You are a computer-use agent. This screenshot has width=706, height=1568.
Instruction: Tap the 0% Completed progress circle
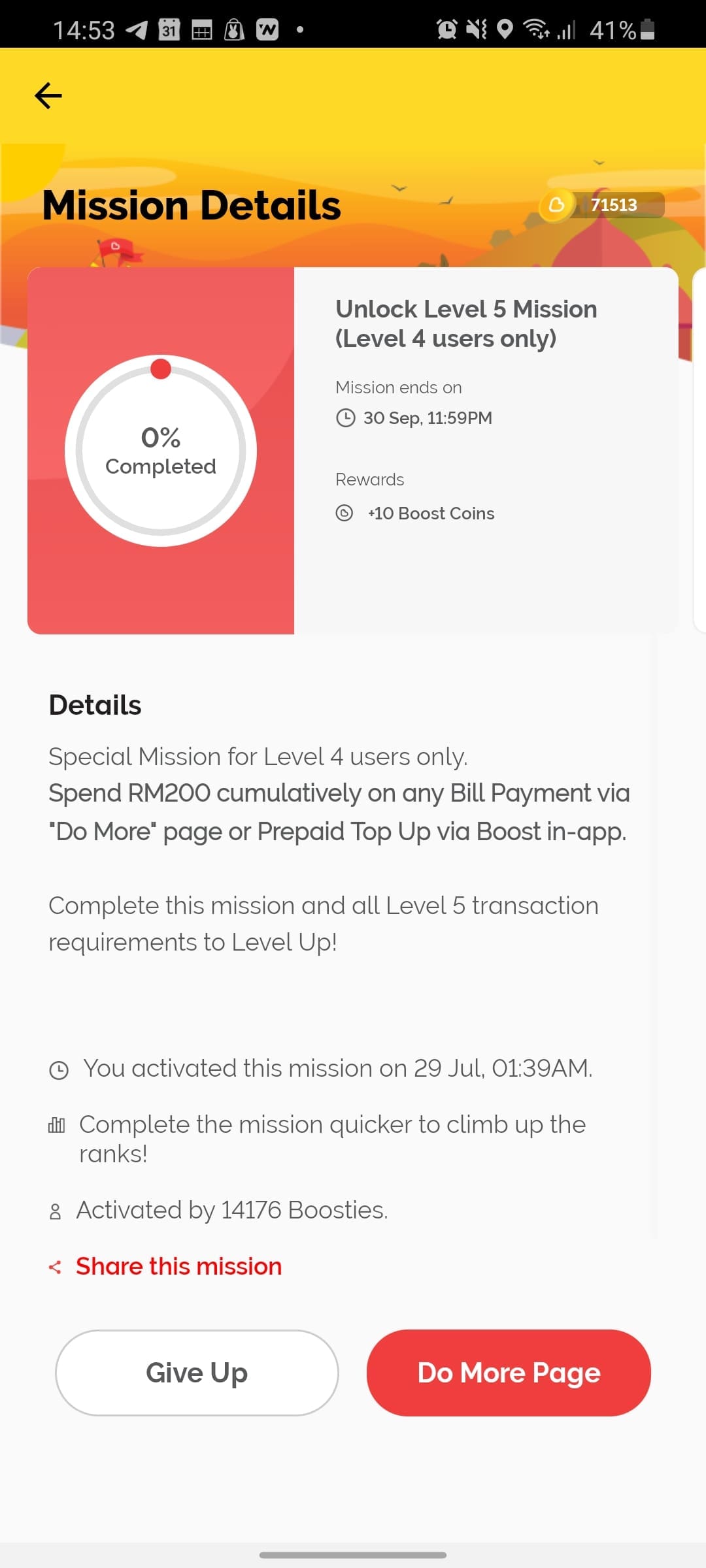point(161,451)
